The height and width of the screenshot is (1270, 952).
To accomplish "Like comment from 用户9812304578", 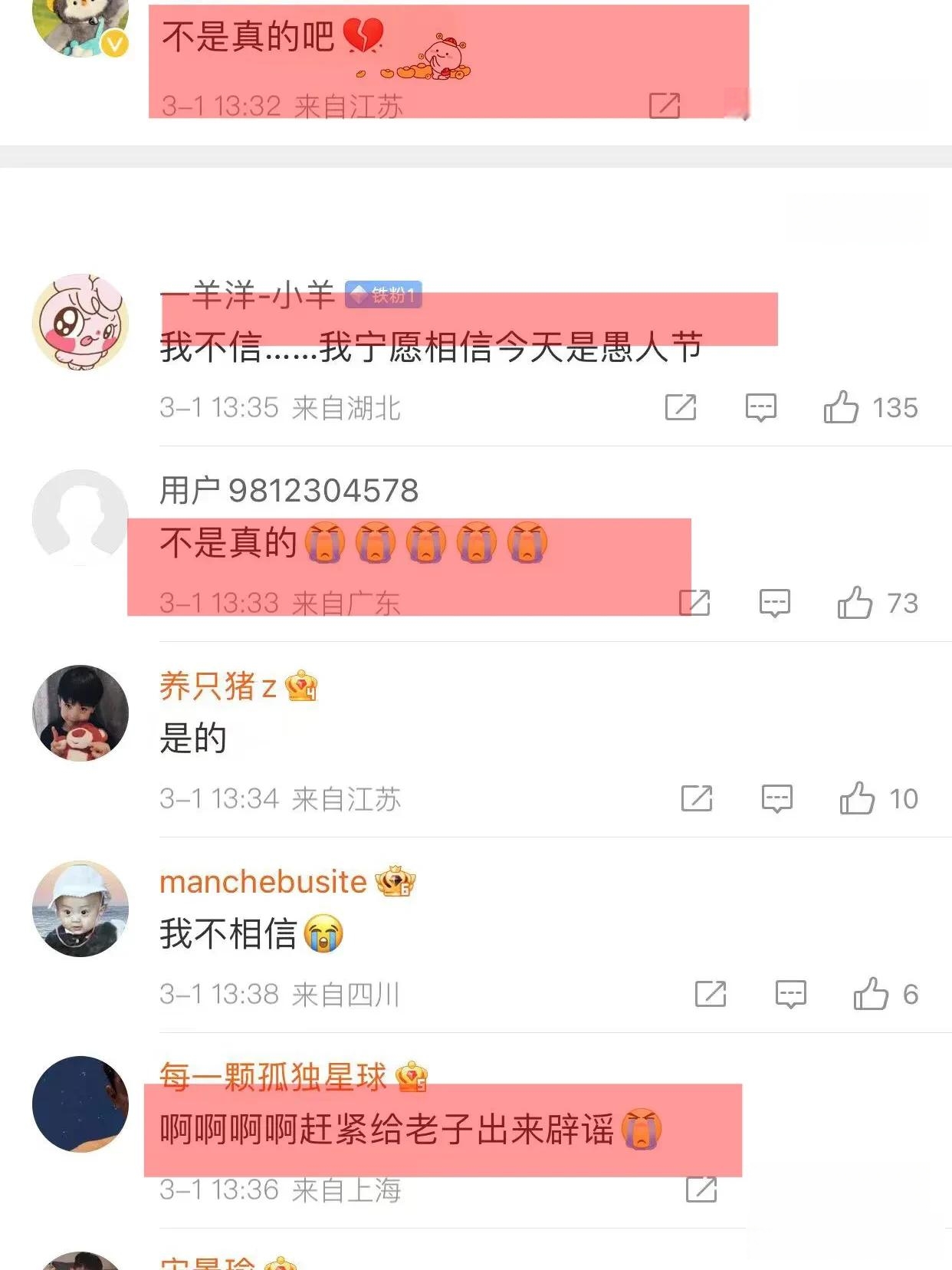I will point(855,603).
